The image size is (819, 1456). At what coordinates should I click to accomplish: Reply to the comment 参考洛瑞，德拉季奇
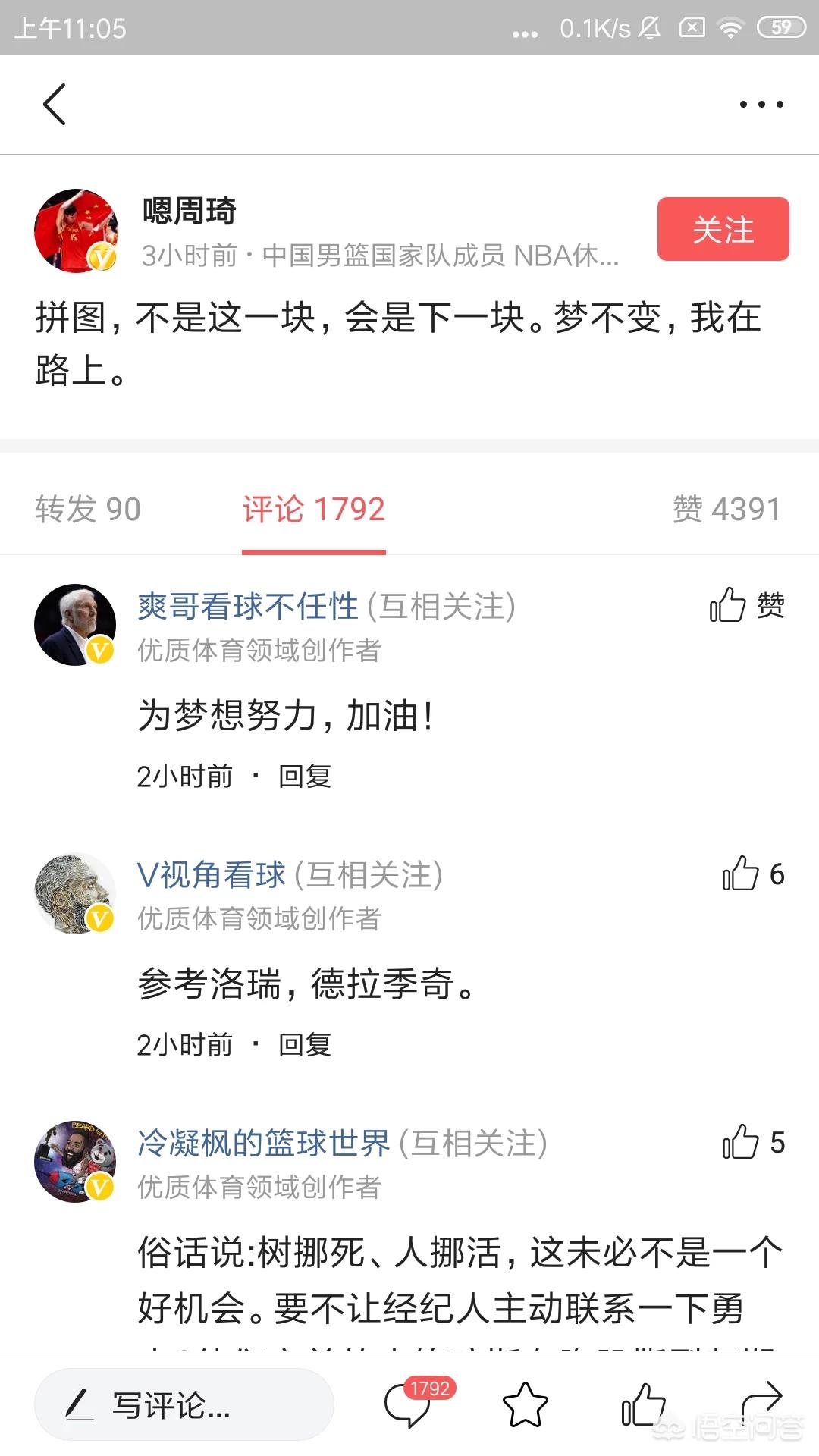[x=305, y=1045]
